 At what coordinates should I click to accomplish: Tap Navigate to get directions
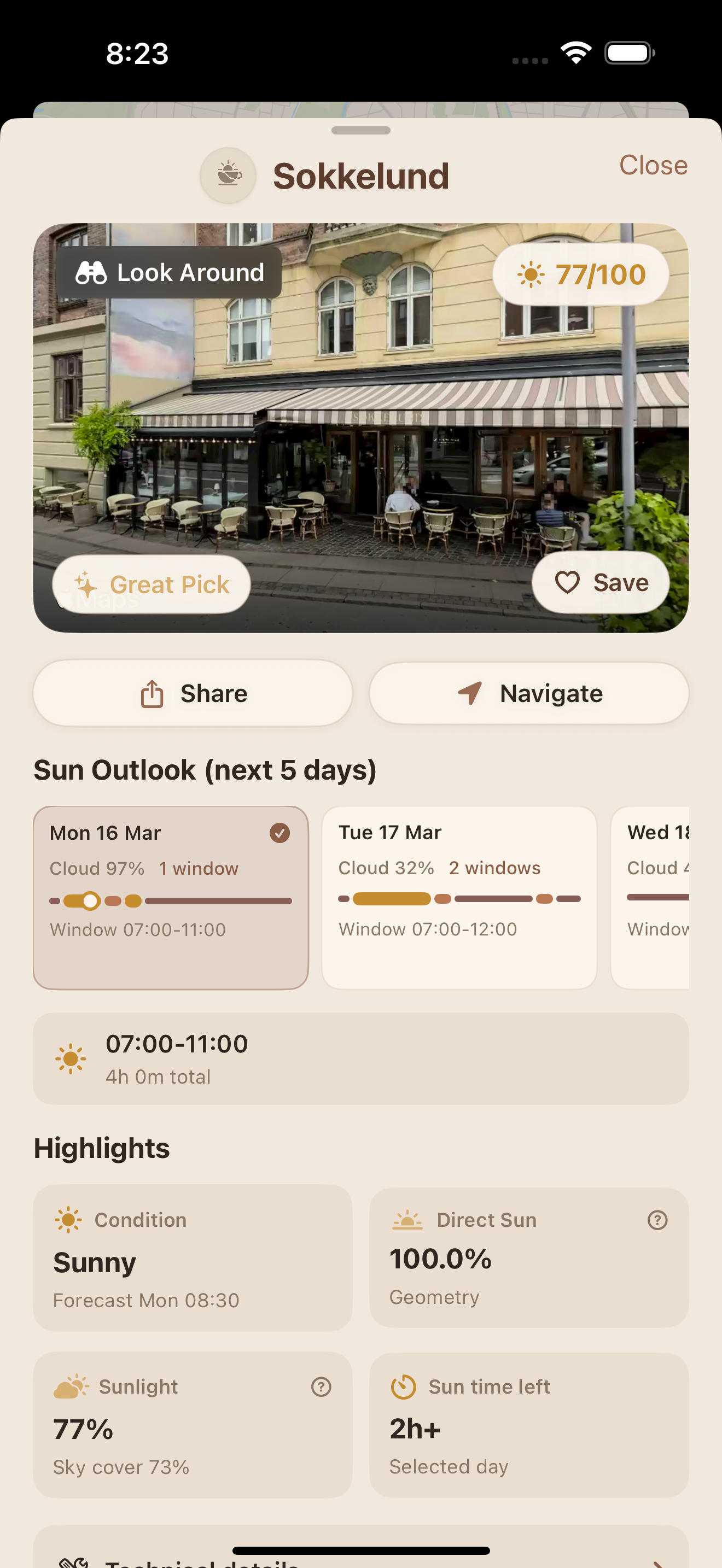tap(528, 693)
